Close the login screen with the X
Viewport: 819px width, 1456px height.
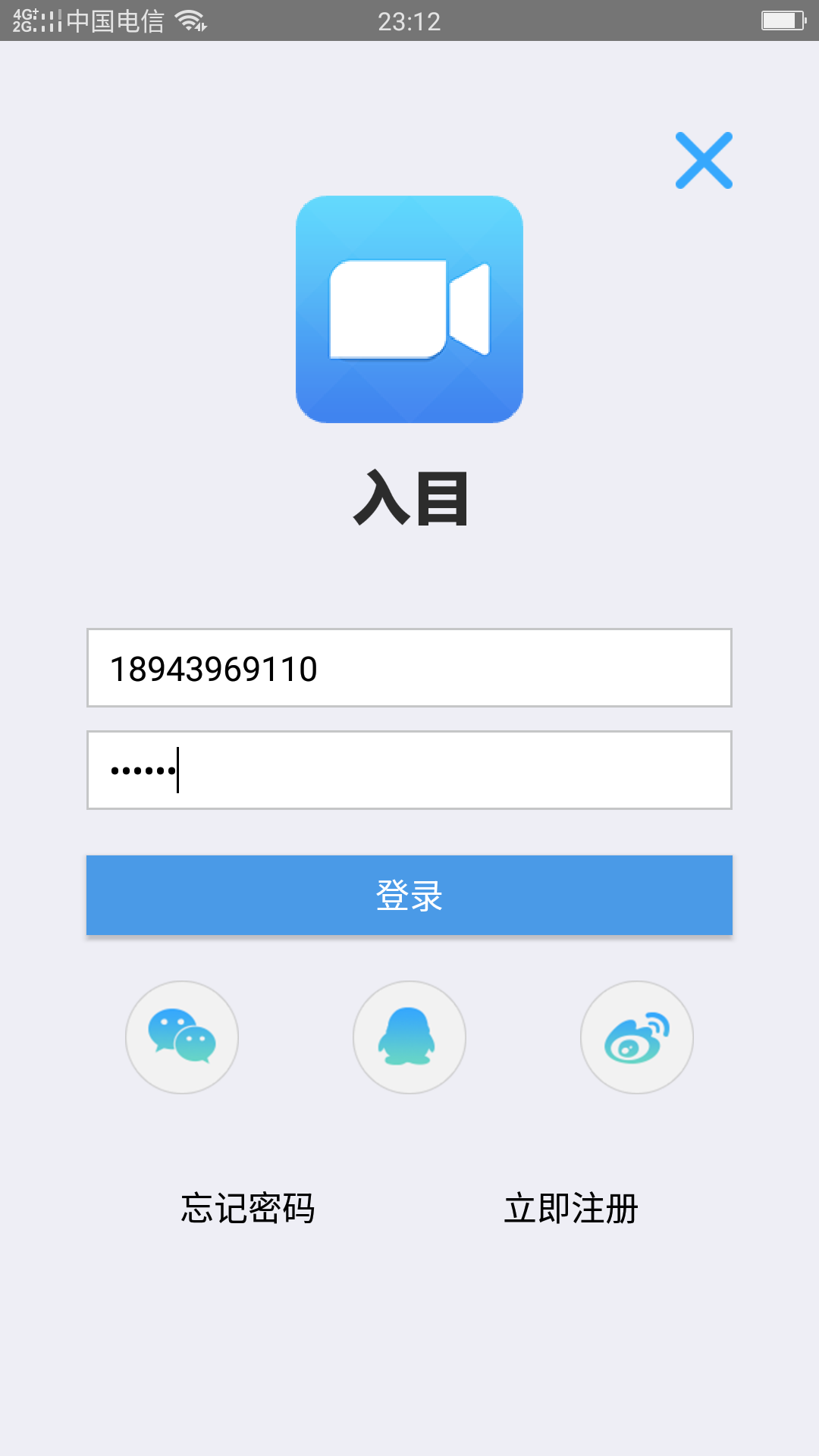[704, 160]
